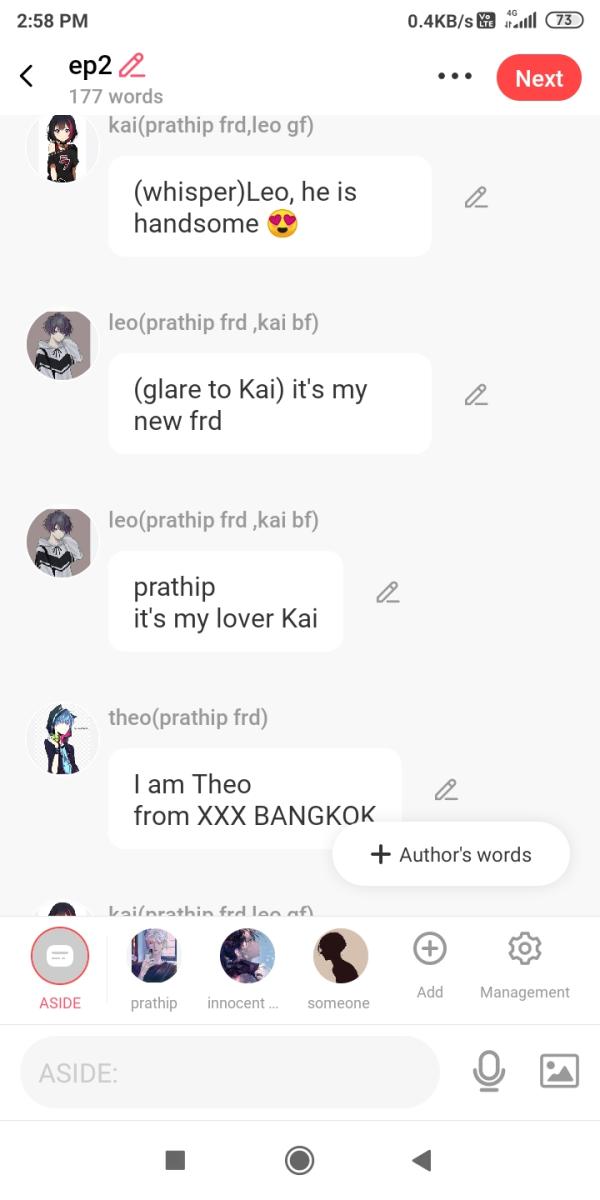Insert an image into the story
Viewport: 600px width, 1200px height.
pos(559,1071)
